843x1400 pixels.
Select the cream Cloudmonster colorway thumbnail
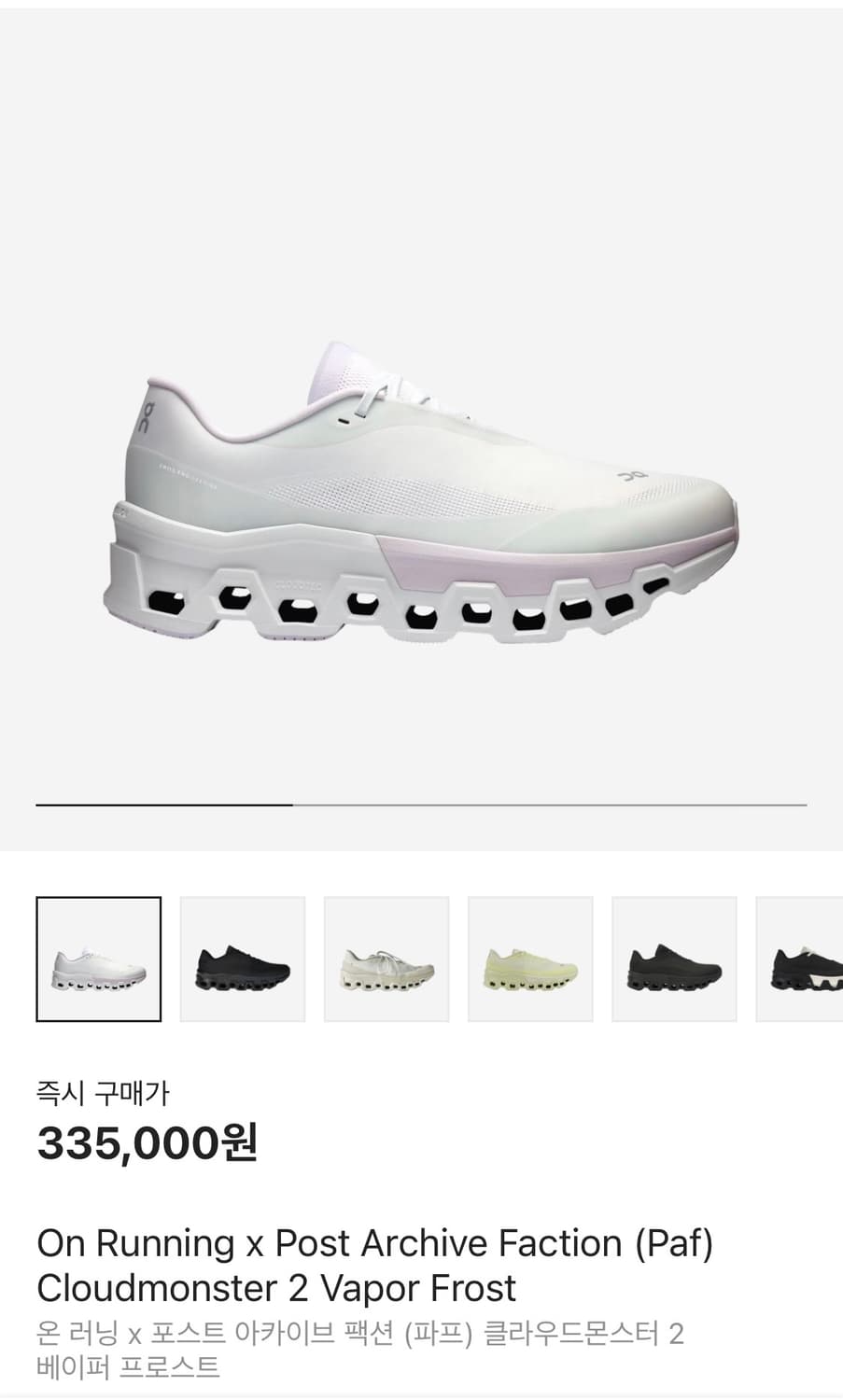point(386,958)
